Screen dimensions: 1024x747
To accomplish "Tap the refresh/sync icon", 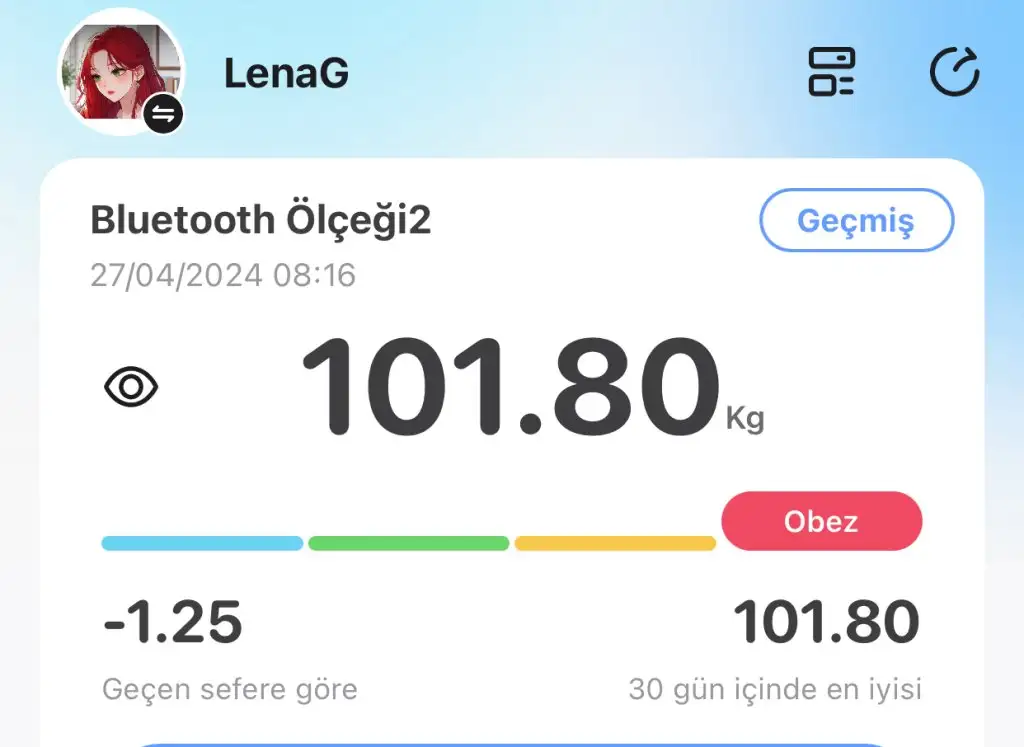I will [954, 73].
